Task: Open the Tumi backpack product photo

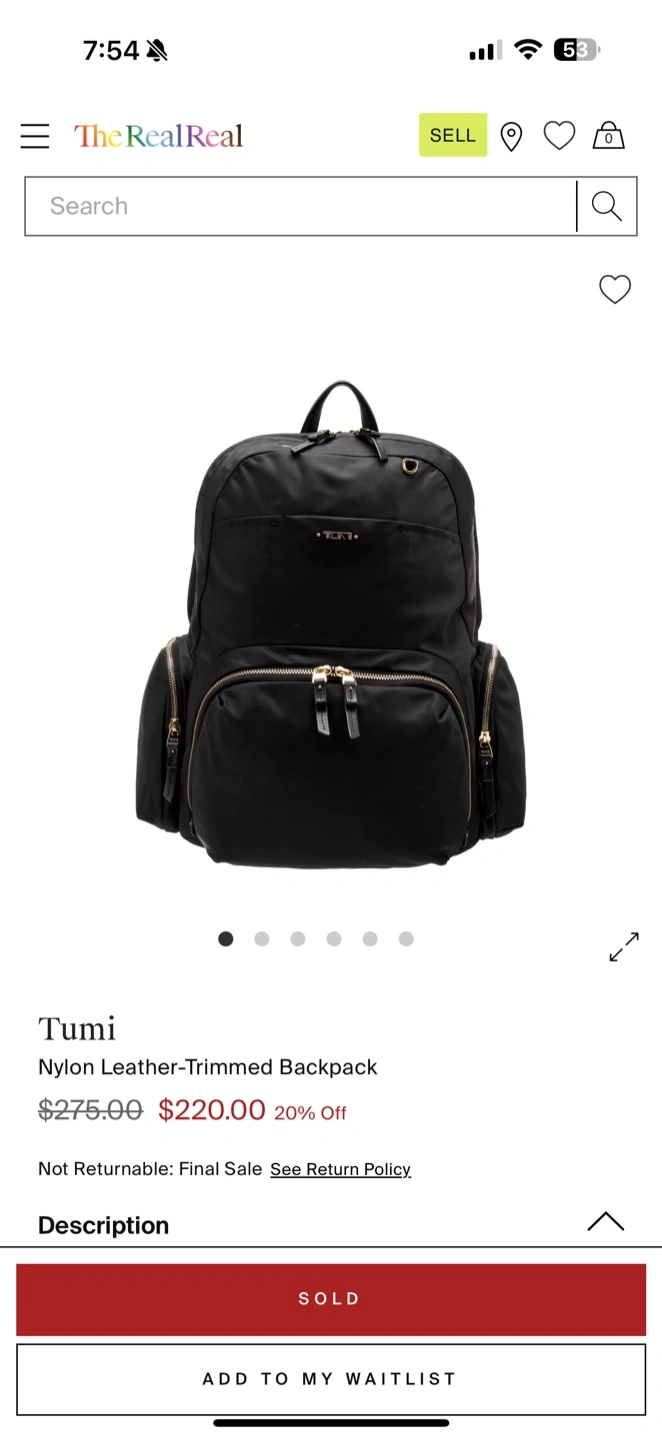Action: (331, 625)
